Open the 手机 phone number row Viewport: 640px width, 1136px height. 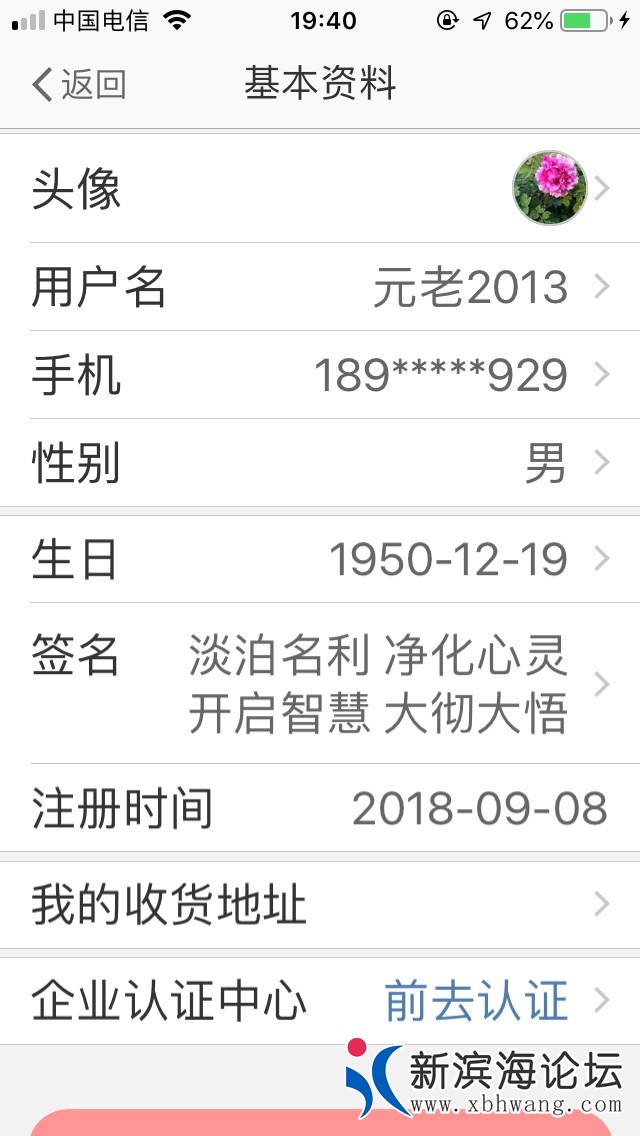320,375
